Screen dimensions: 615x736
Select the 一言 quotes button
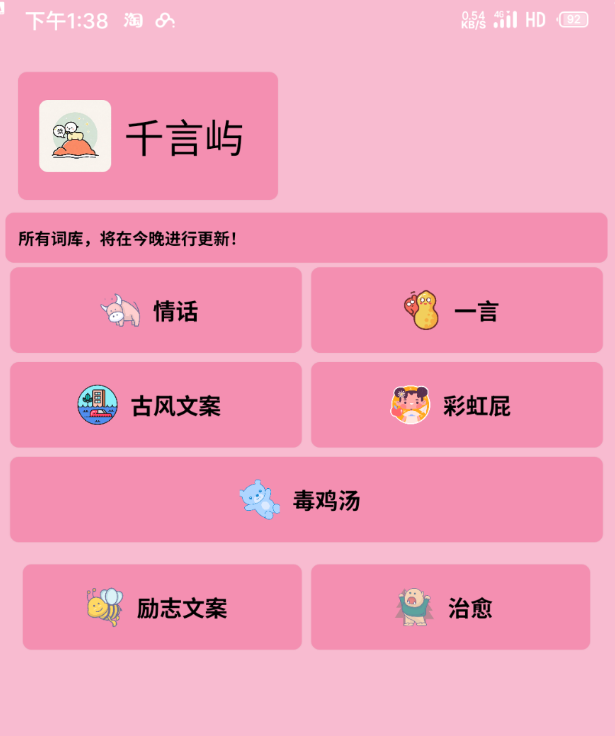point(457,310)
